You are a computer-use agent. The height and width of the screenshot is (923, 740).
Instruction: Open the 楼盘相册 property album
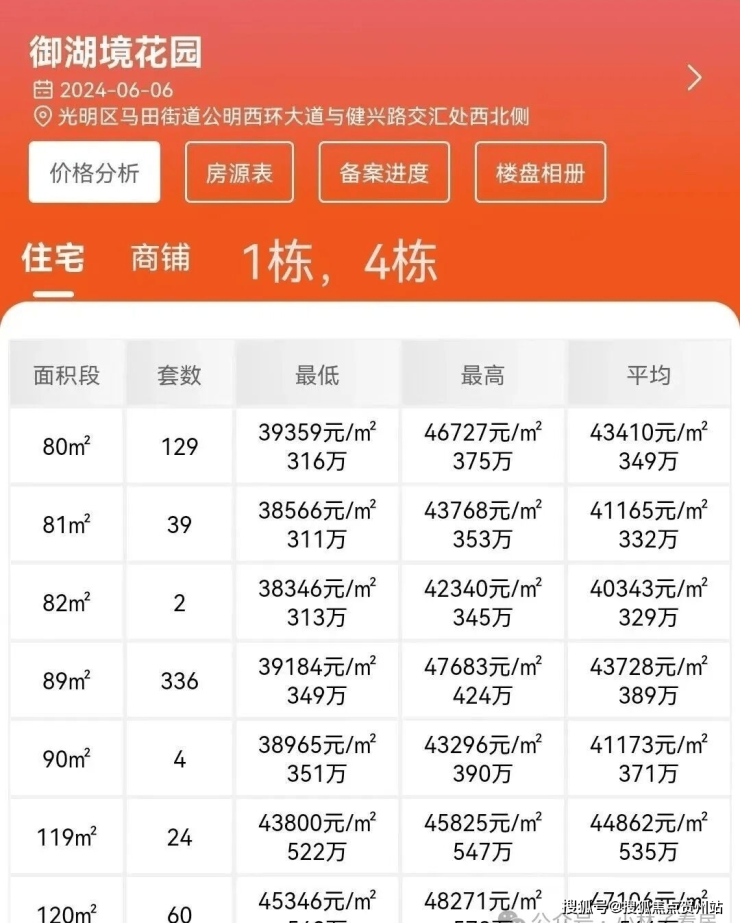coord(540,173)
